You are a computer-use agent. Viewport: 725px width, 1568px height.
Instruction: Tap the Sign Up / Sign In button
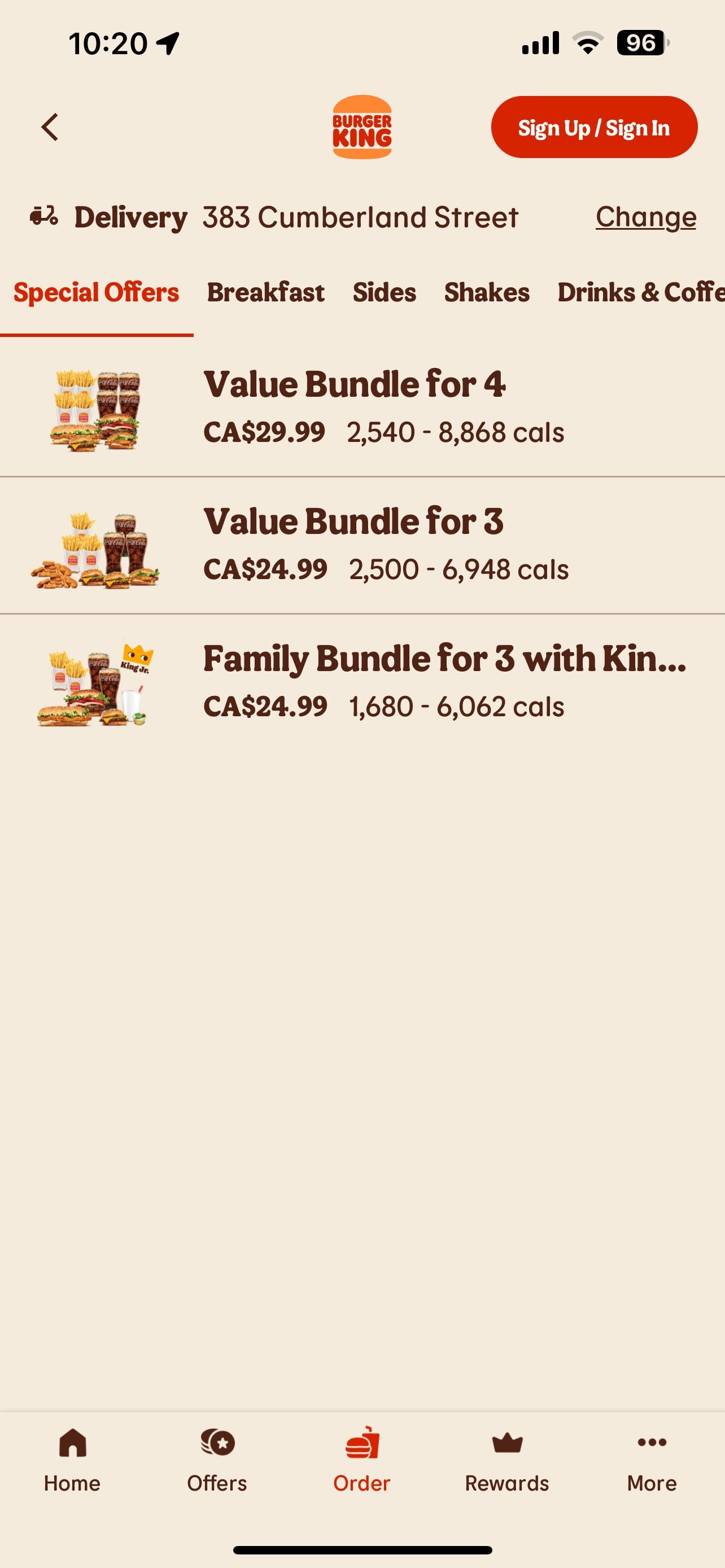pyautogui.click(x=593, y=127)
